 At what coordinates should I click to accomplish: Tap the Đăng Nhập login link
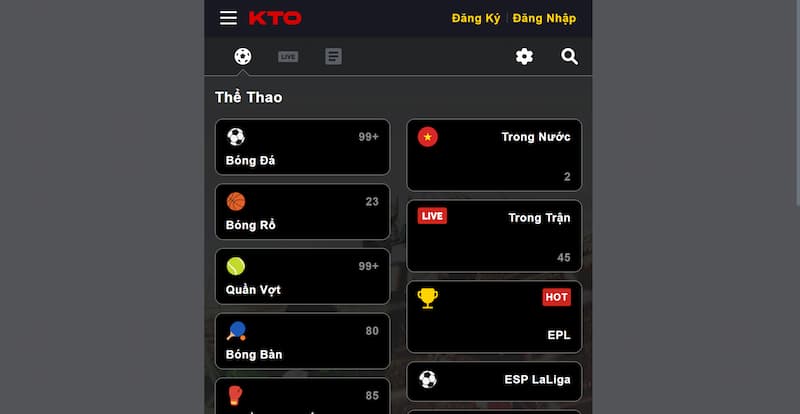click(x=544, y=18)
